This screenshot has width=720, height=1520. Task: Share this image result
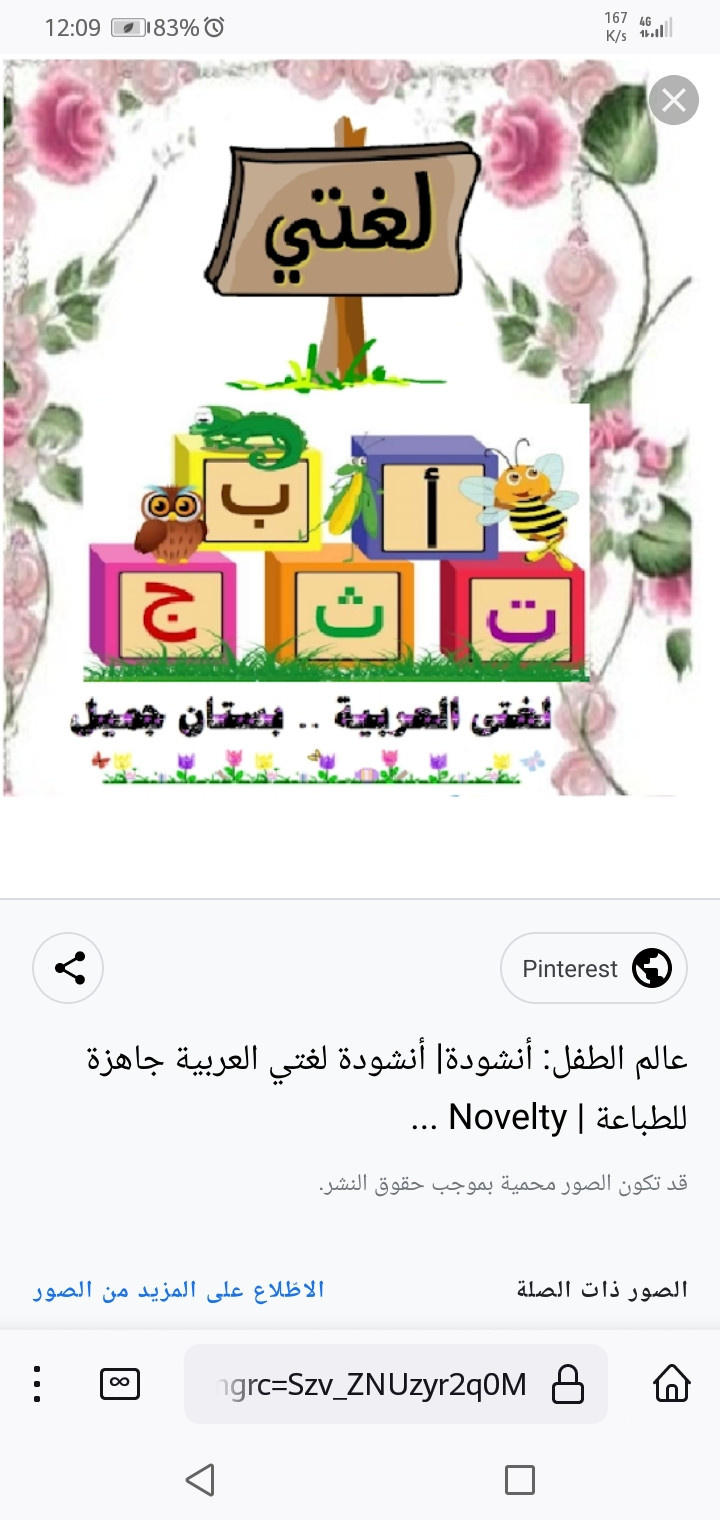(x=68, y=968)
